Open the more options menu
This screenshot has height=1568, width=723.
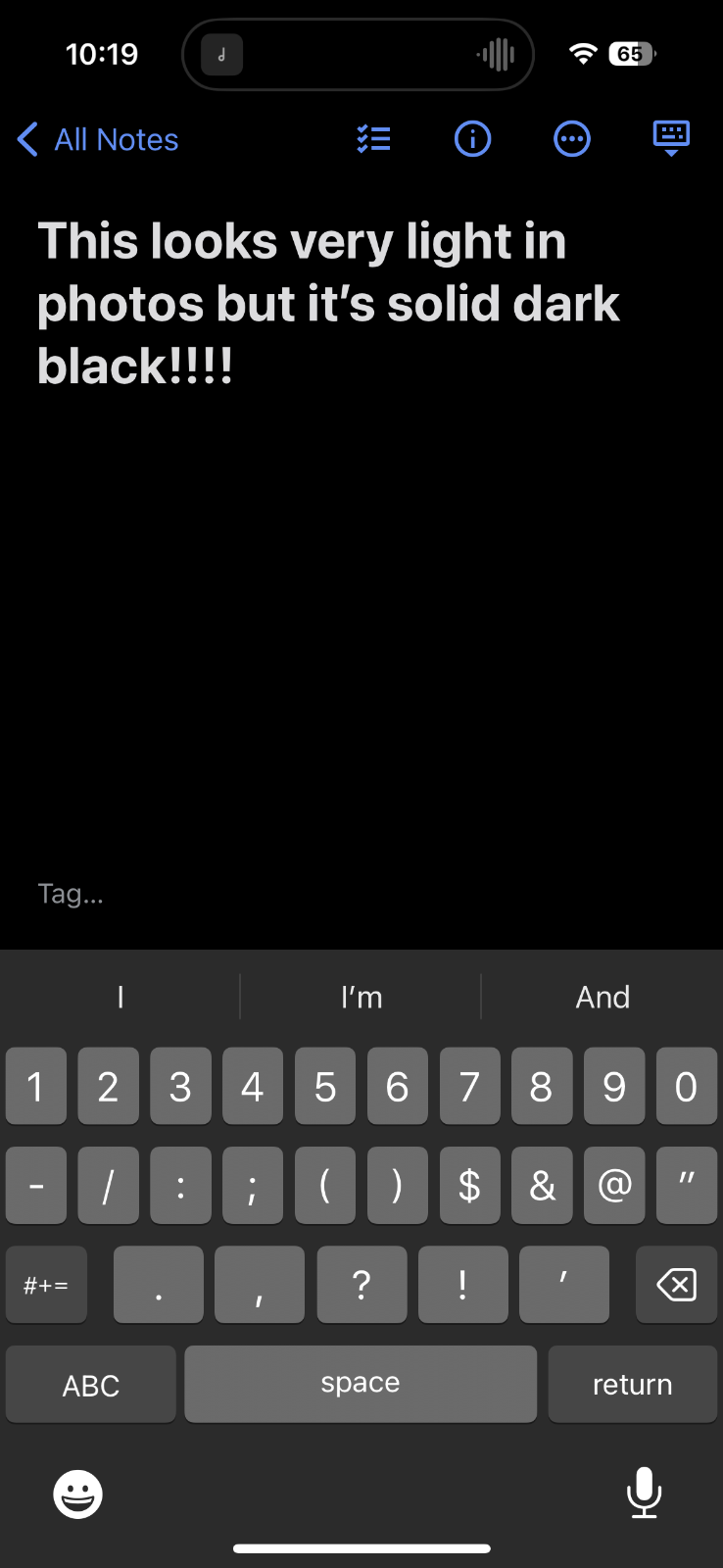pyautogui.click(x=572, y=139)
